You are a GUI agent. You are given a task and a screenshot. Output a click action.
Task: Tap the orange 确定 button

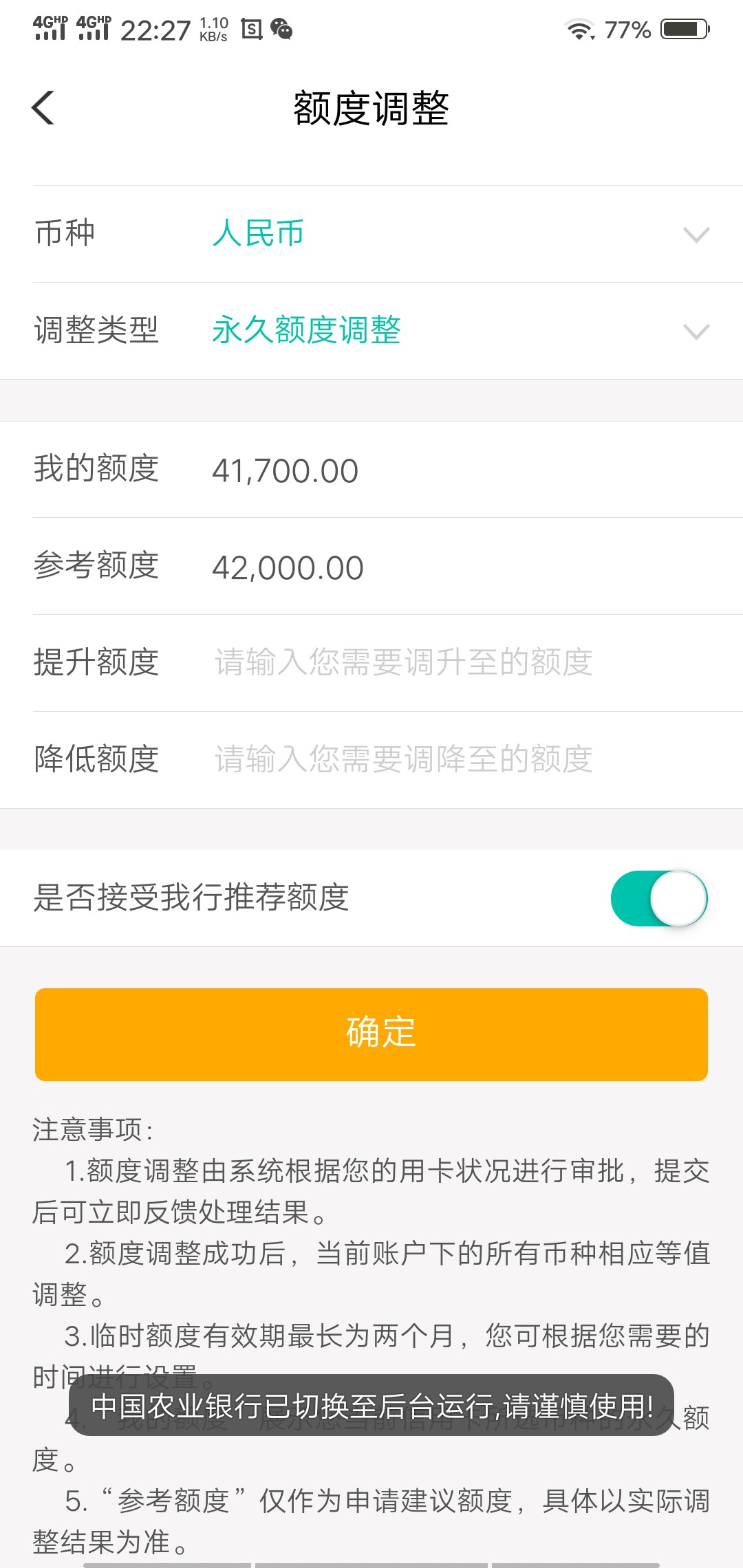tap(371, 1034)
